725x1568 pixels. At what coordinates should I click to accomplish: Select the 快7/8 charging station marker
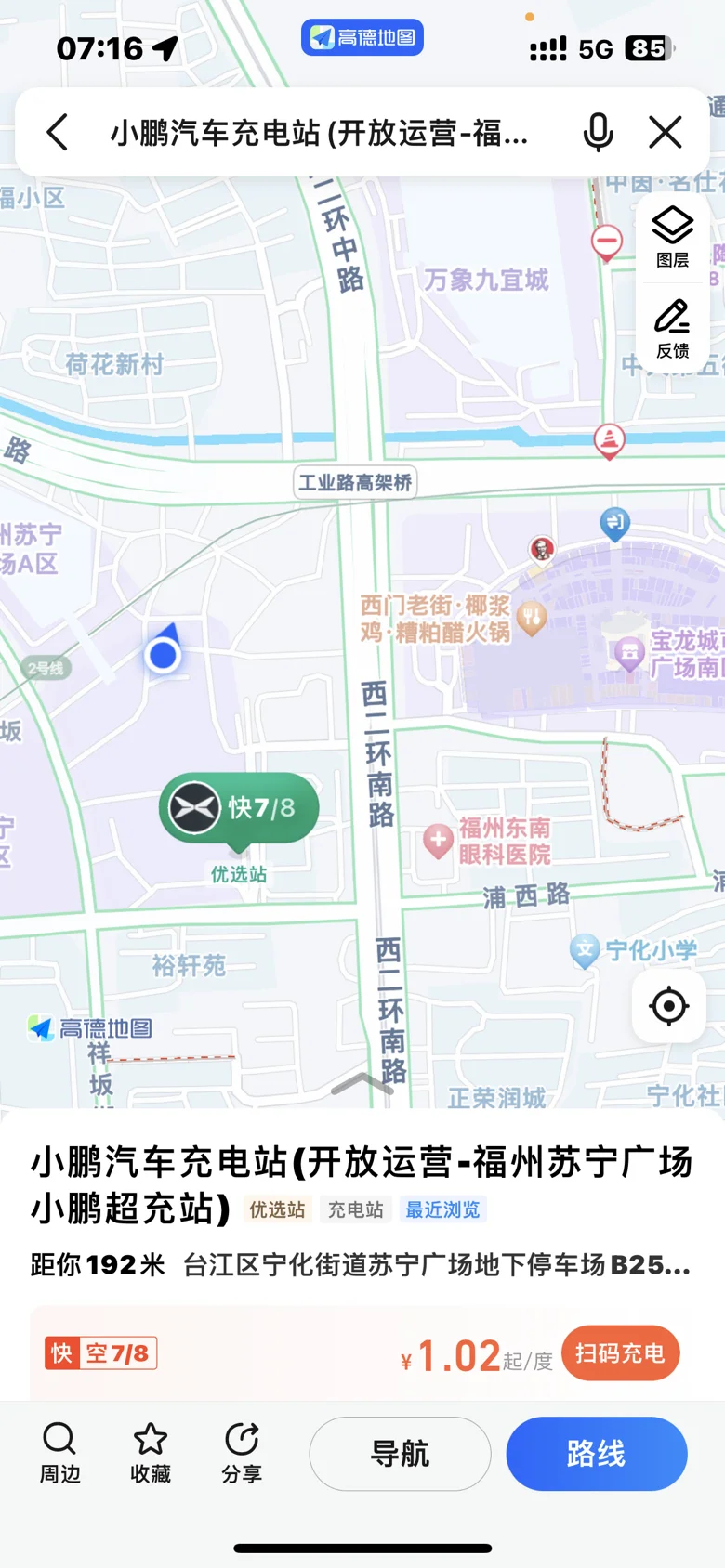coord(239,808)
